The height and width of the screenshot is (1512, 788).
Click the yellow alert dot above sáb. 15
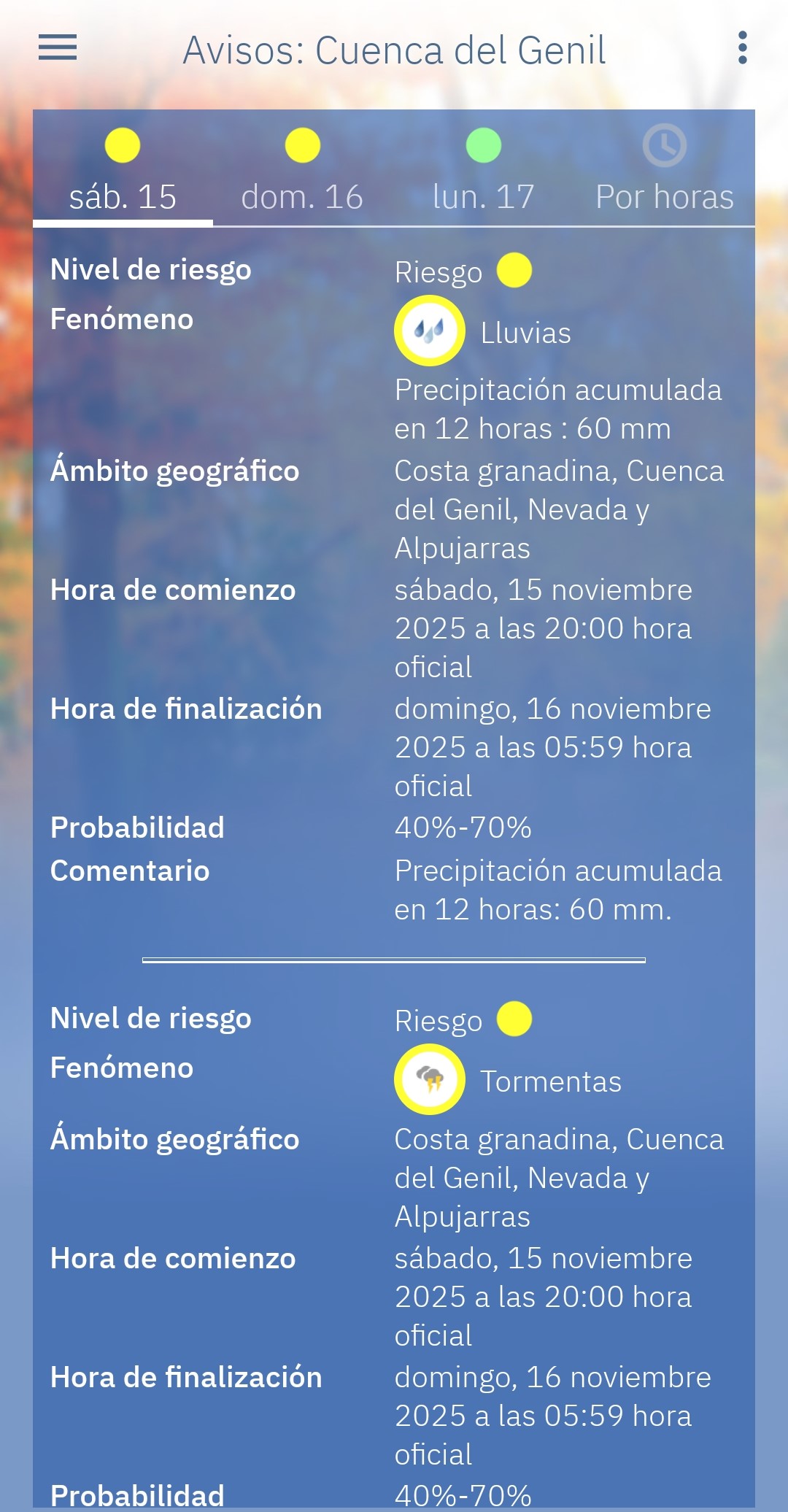[123, 144]
